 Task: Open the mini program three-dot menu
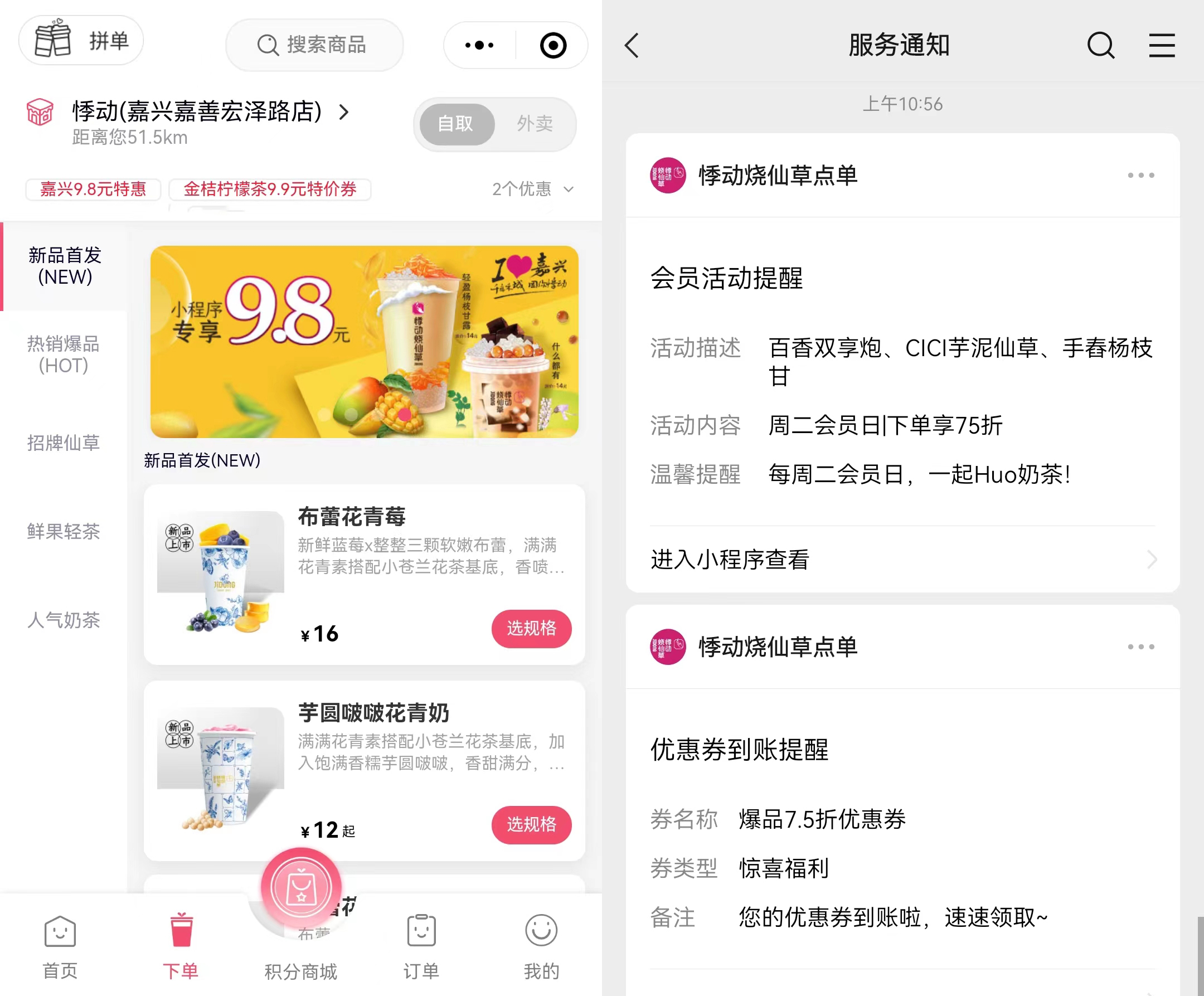pyautogui.click(x=479, y=45)
